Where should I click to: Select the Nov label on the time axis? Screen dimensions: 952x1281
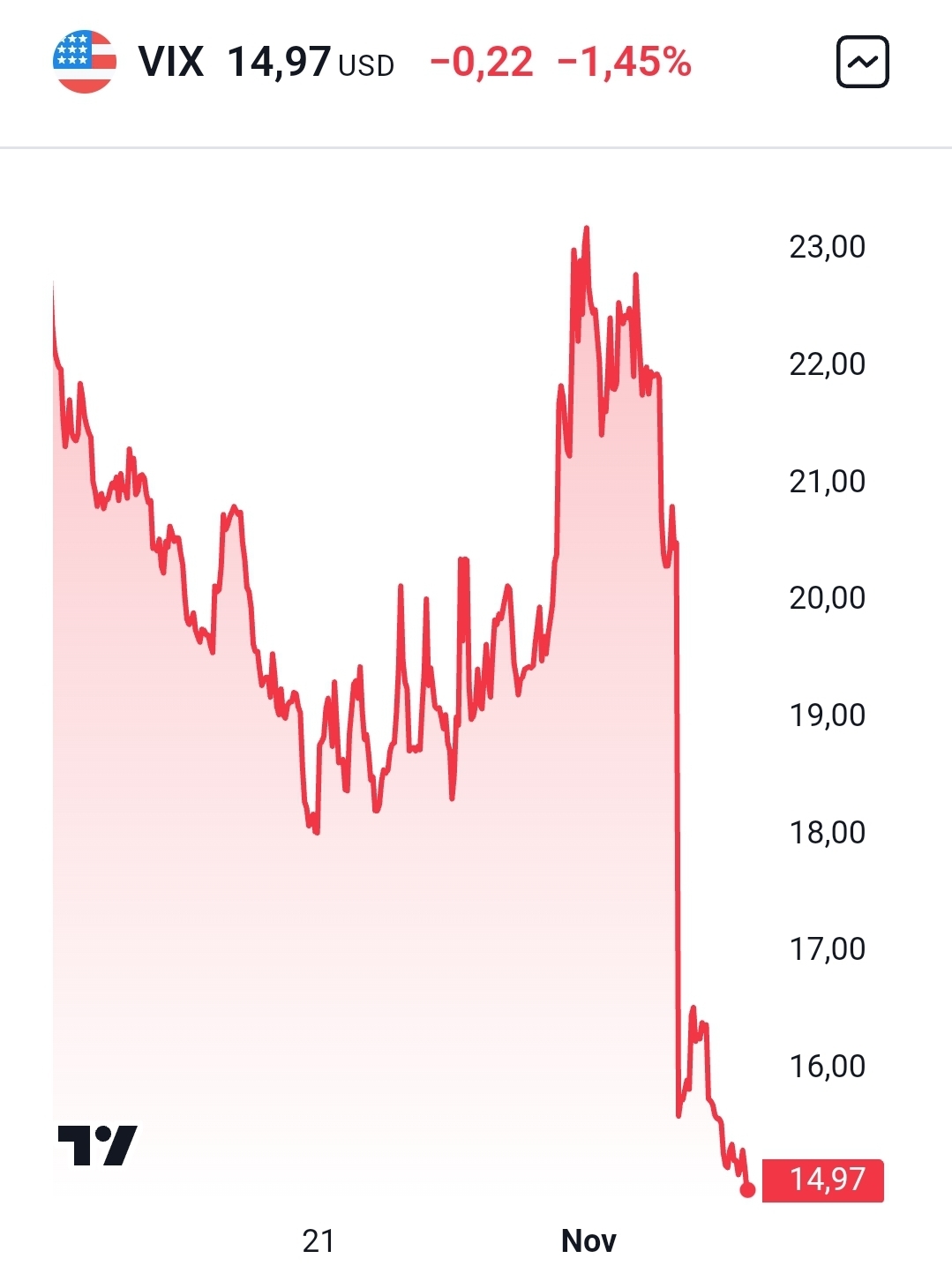(589, 1241)
